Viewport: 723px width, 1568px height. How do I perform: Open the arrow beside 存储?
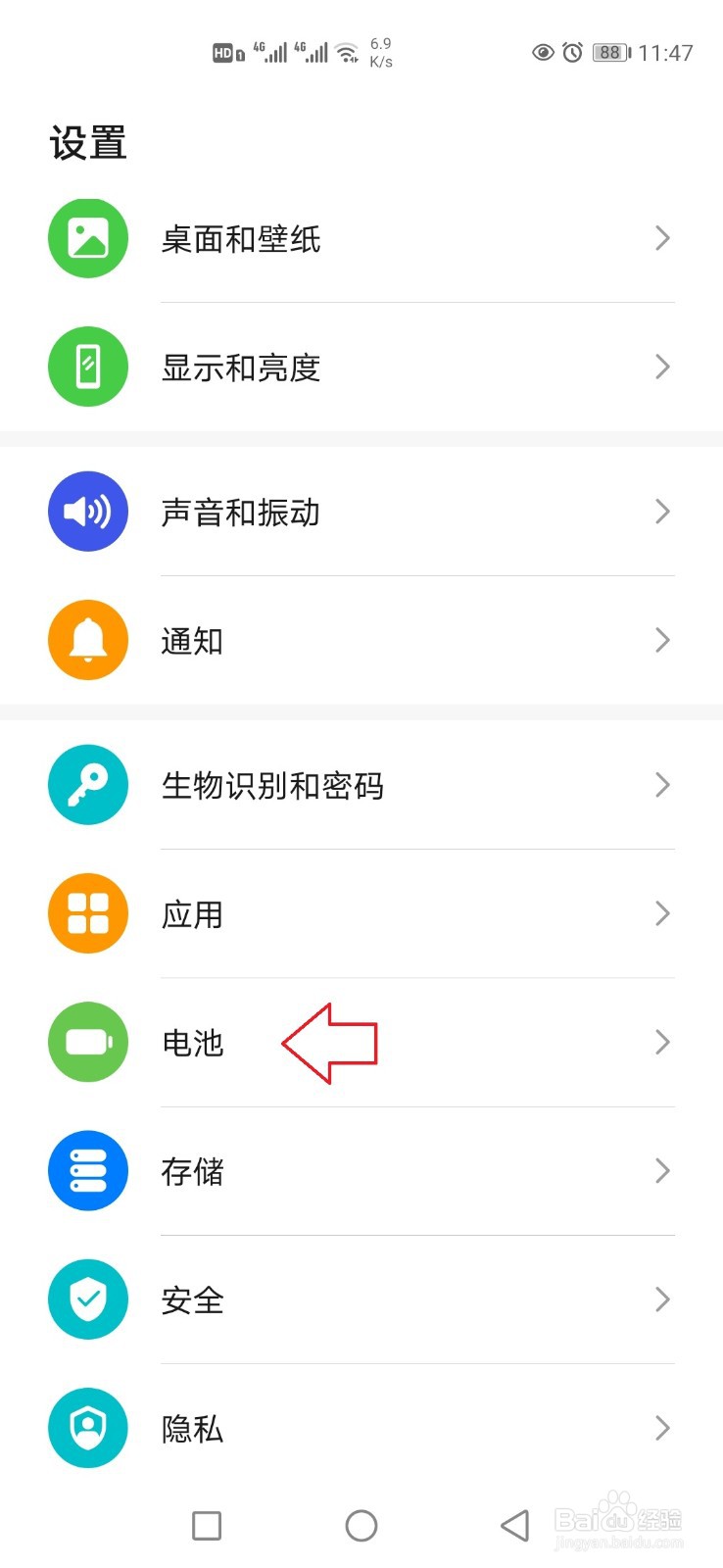click(662, 1170)
